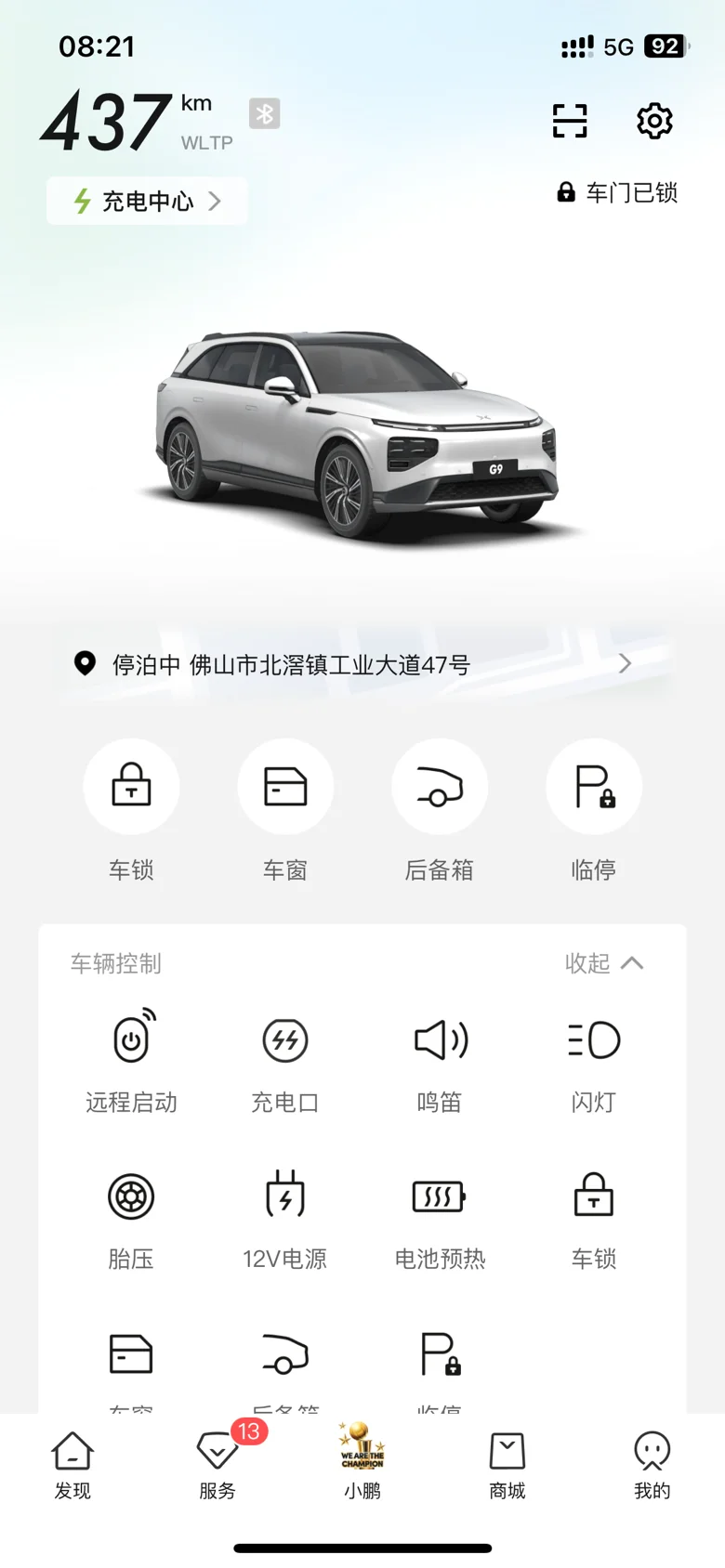Image resolution: width=725 pixels, height=1568 pixels.
Task: Open 充电中心 charging center
Action: (x=147, y=201)
